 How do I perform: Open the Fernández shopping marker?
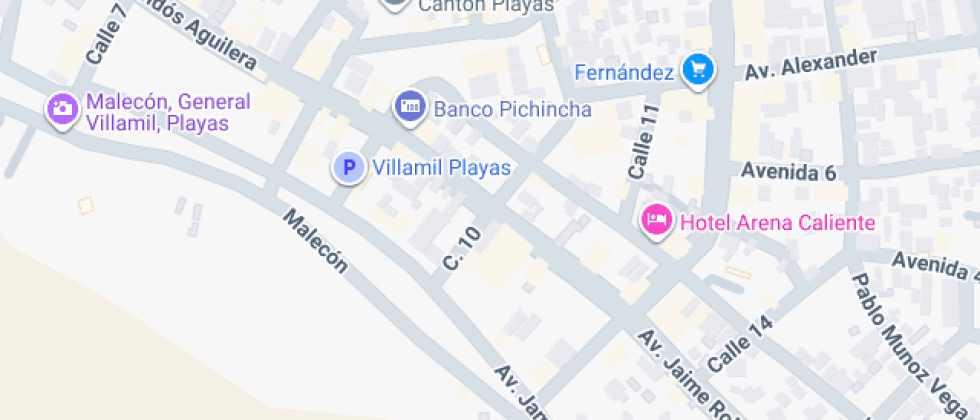pos(698,70)
